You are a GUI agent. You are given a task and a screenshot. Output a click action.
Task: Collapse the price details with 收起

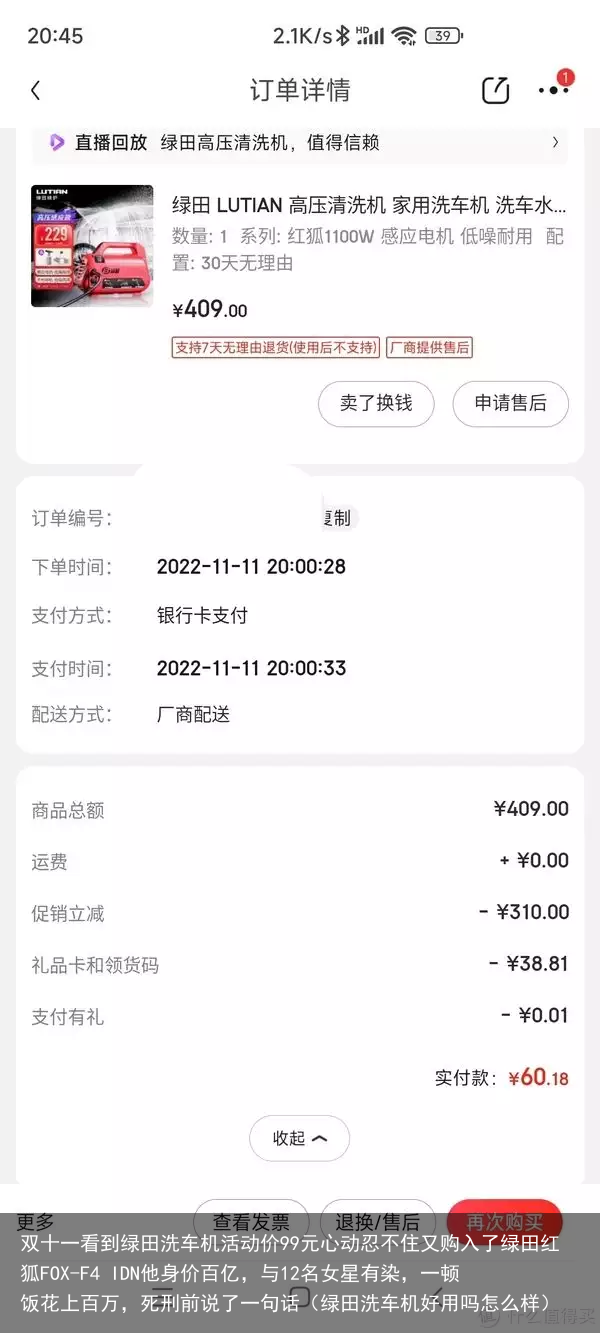point(300,1138)
